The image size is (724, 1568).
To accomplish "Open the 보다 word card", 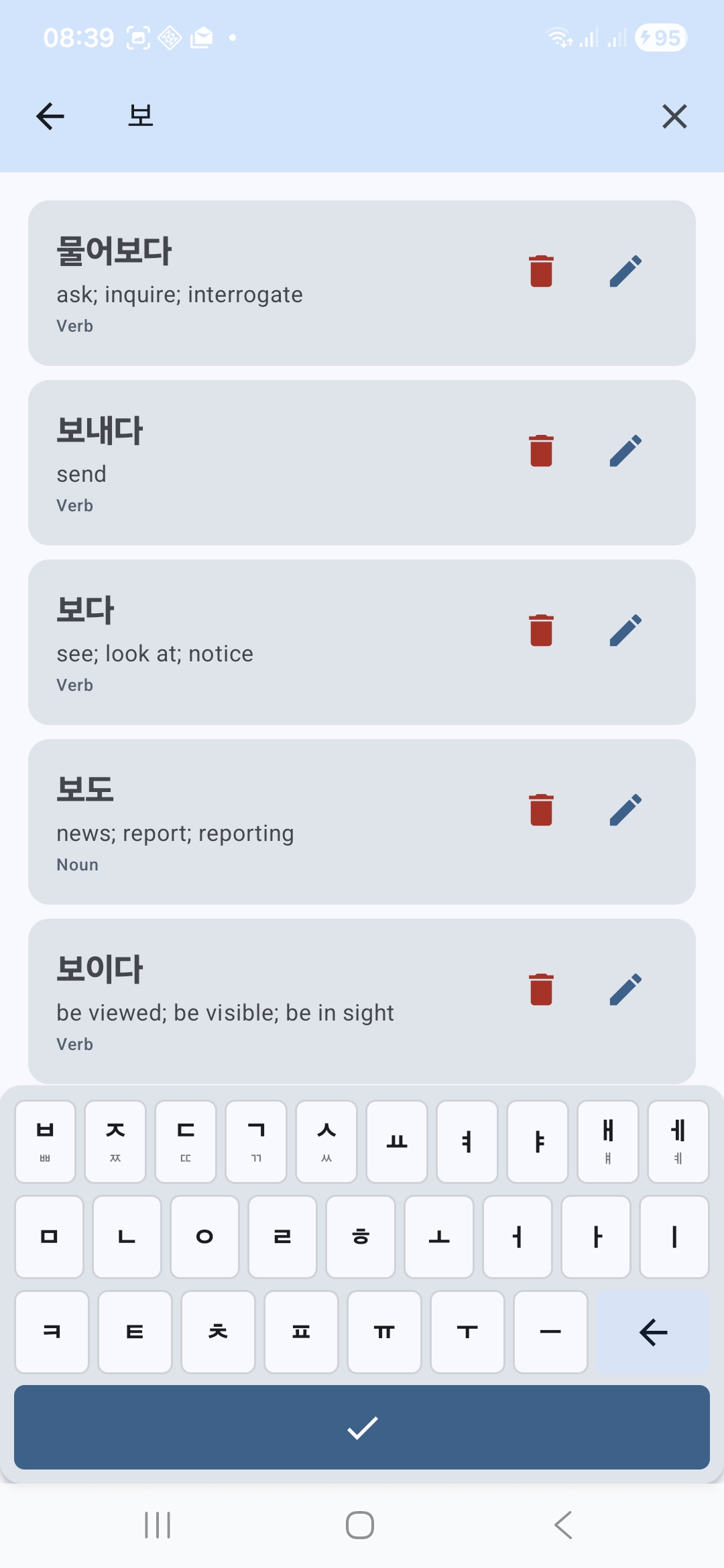I will [x=268, y=642].
